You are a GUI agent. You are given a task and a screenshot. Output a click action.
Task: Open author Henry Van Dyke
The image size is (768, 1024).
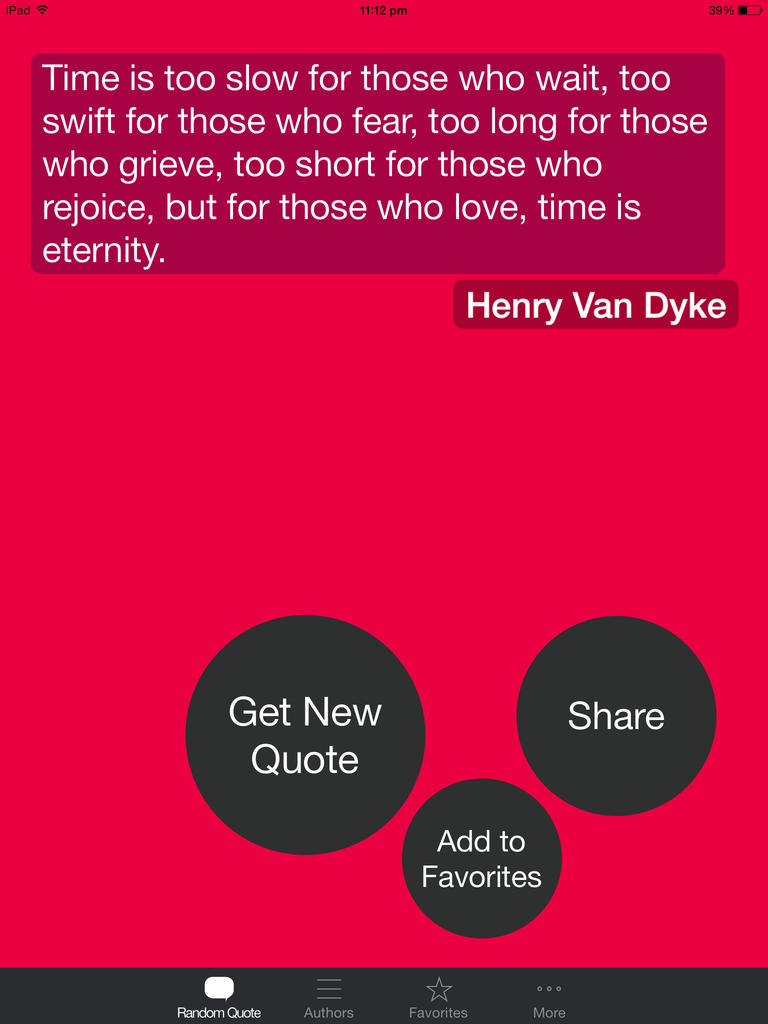point(596,305)
